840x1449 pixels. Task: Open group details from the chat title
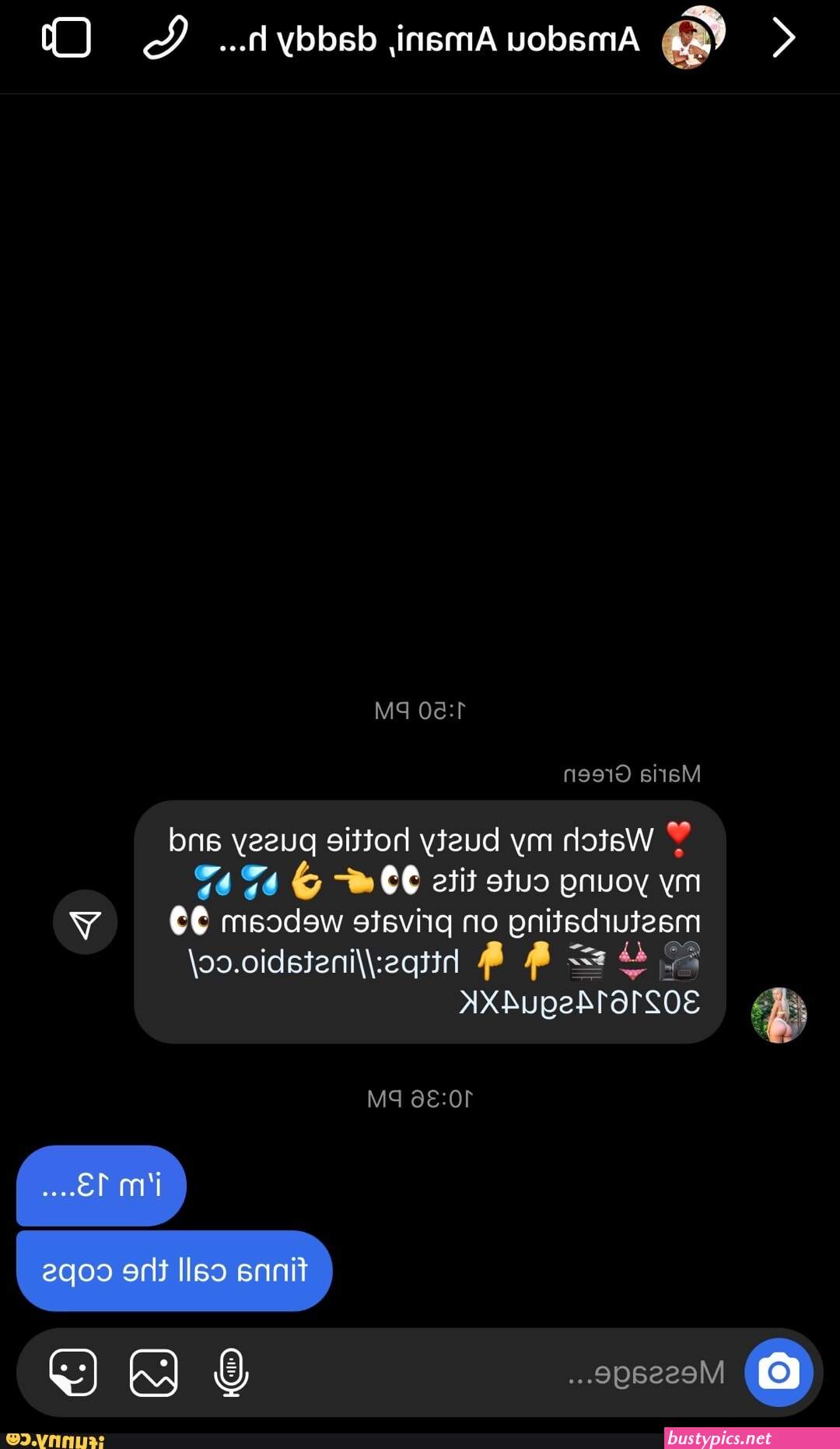click(x=429, y=39)
